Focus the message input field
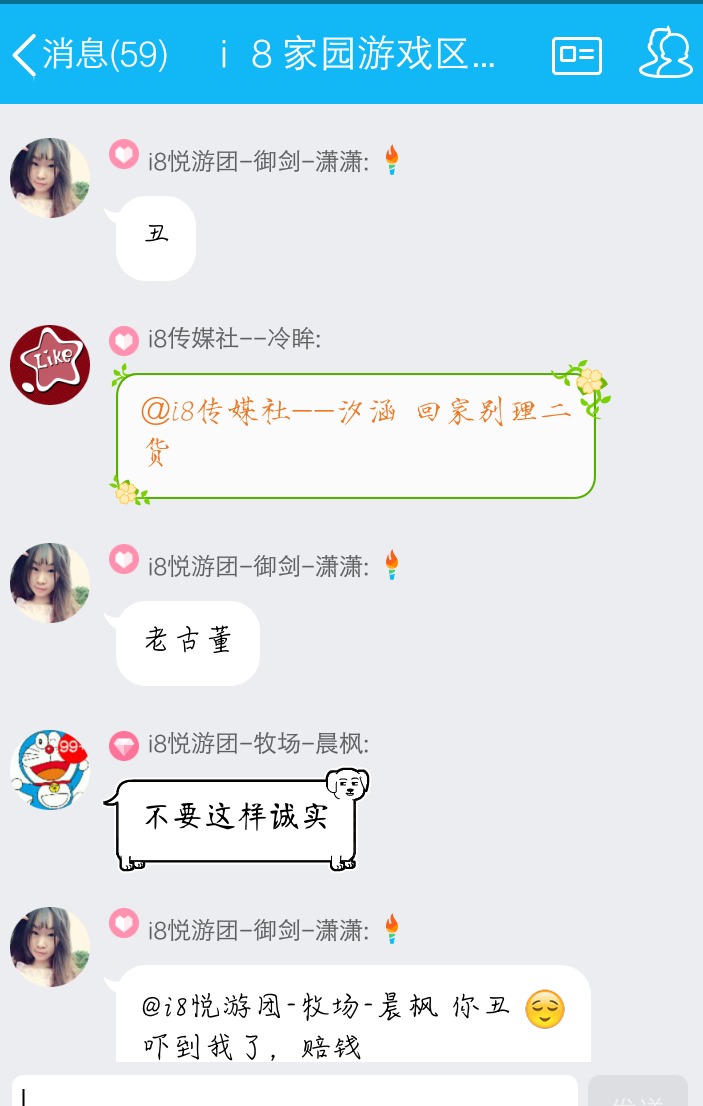This screenshot has height=1106, width=703. [x=295, y=1091]
